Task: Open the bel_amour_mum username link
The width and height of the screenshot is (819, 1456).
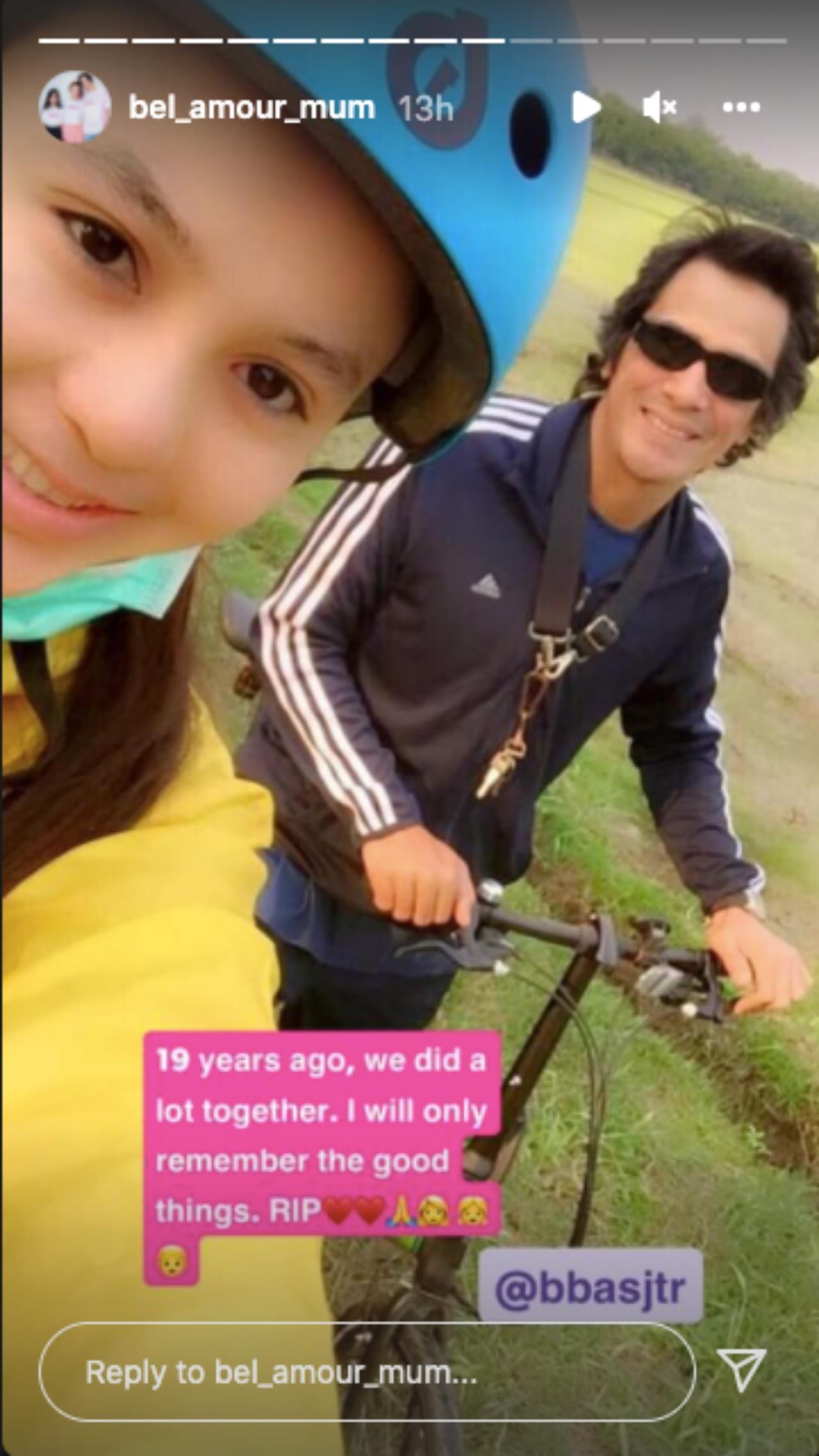Action: coord(251,107)
